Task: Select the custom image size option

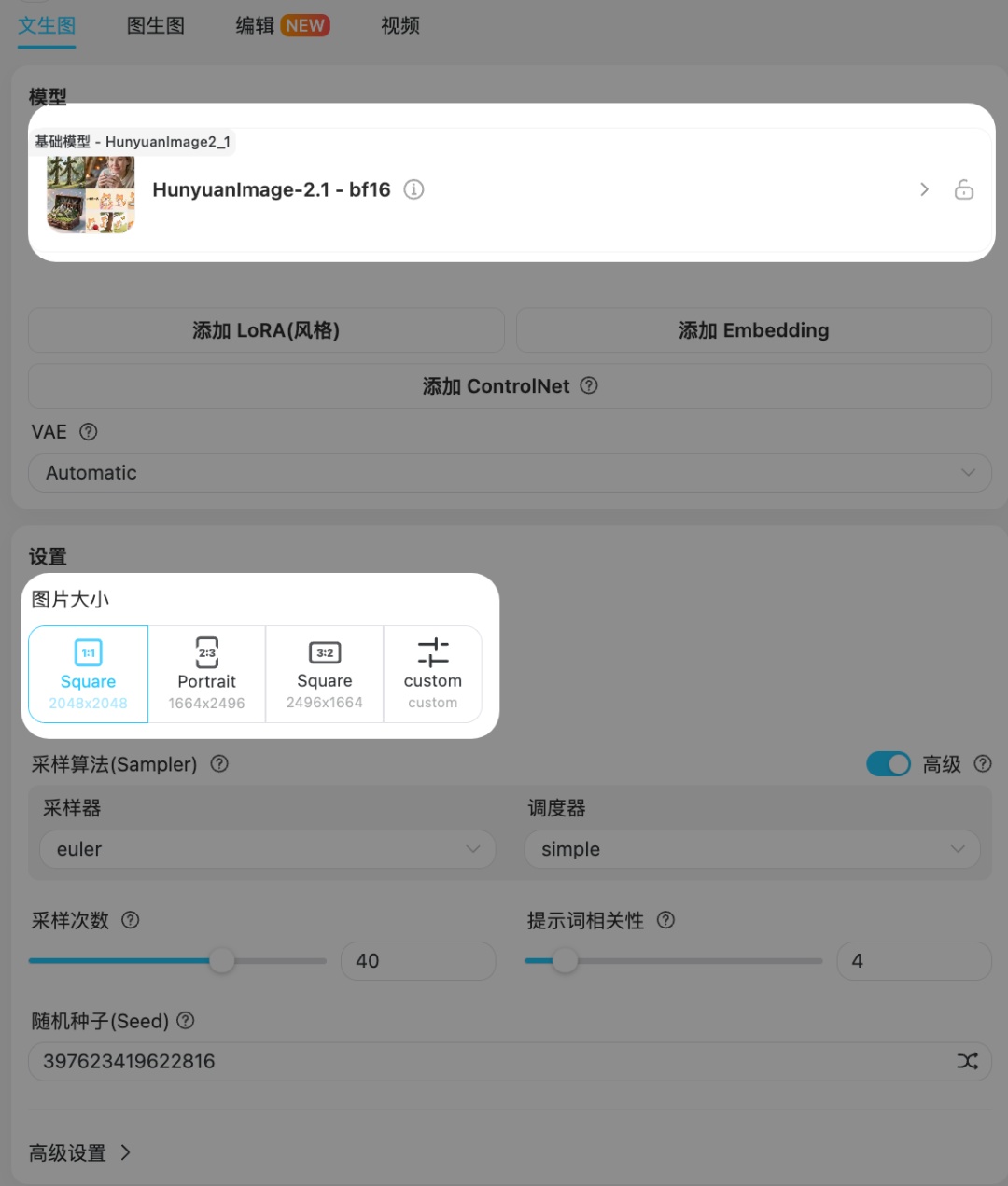Action: 432,675
